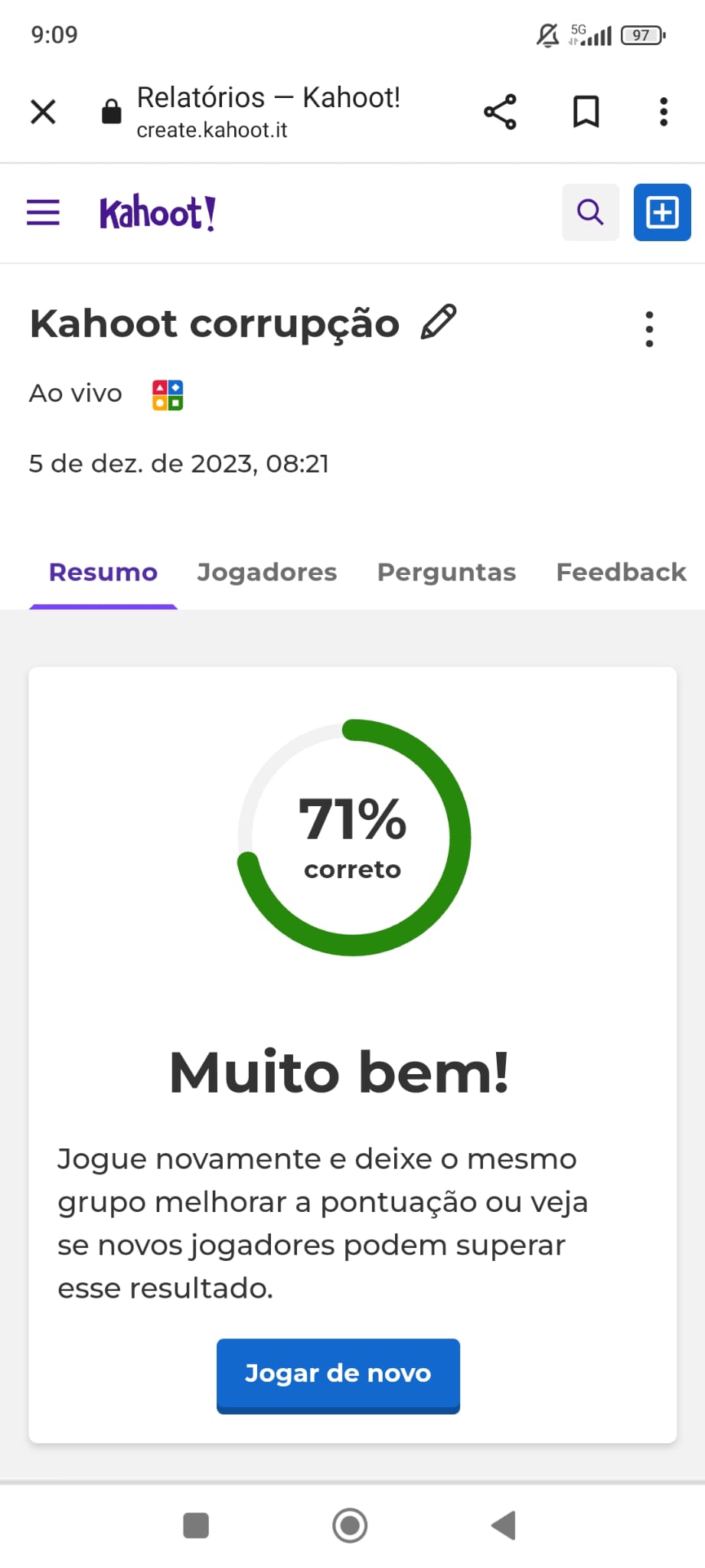Open the Feedback tab
Screen dimensions: 705x1568
click(x=621, y=572)
